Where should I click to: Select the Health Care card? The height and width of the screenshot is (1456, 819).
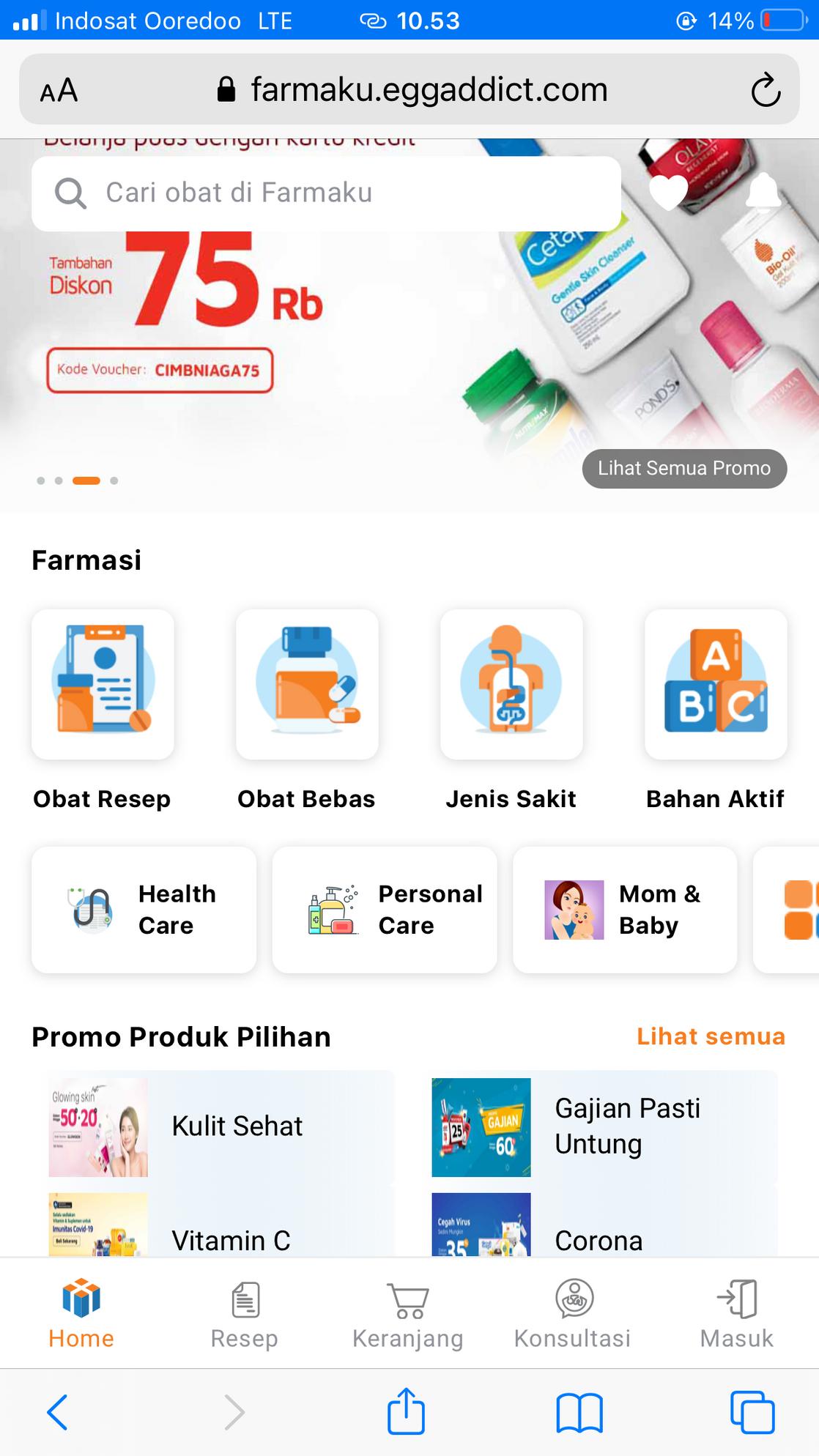point(144,910)
